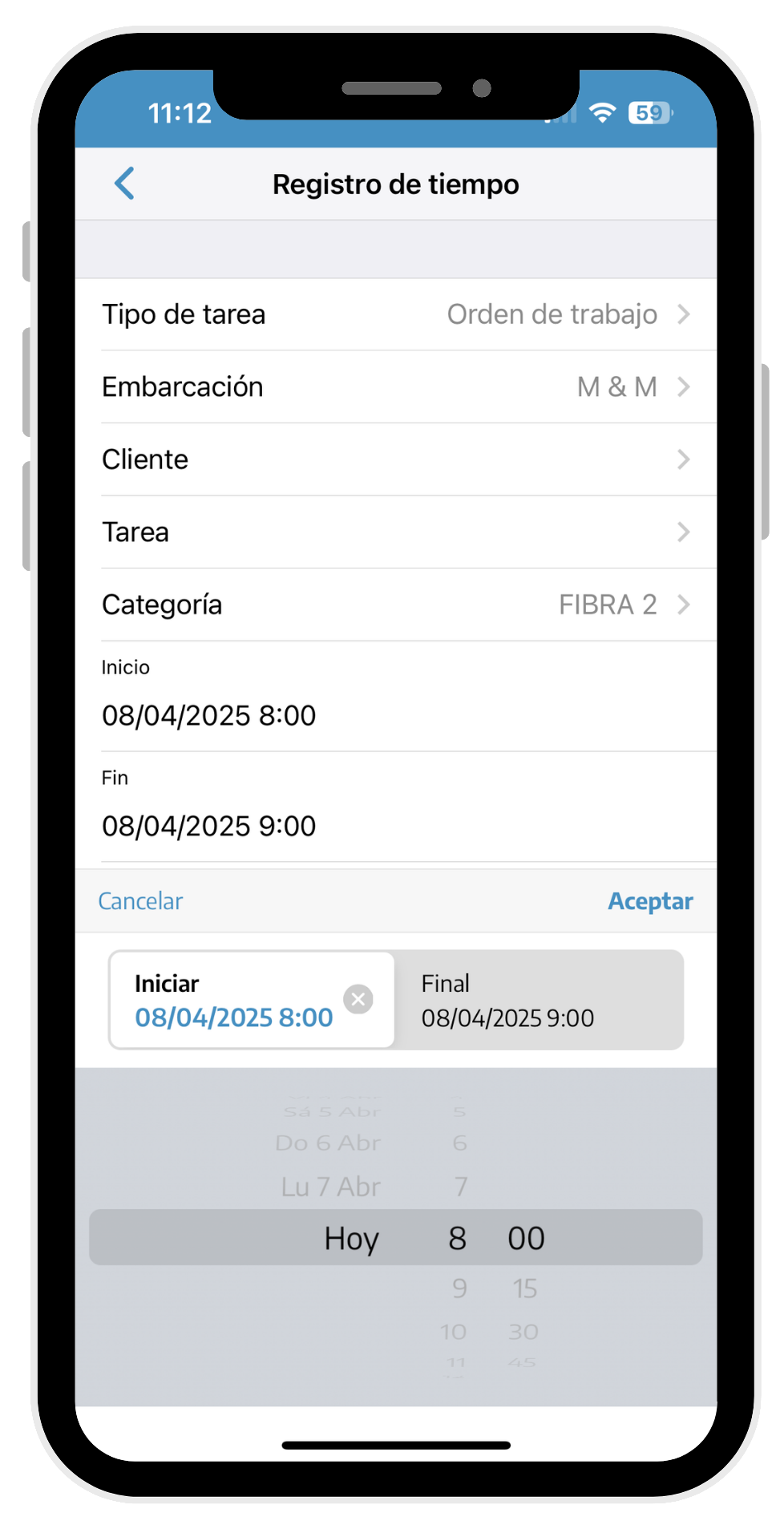Tap the Inicio date field
This screenshot has height=1525, width=784.
(x=396, y=696)
